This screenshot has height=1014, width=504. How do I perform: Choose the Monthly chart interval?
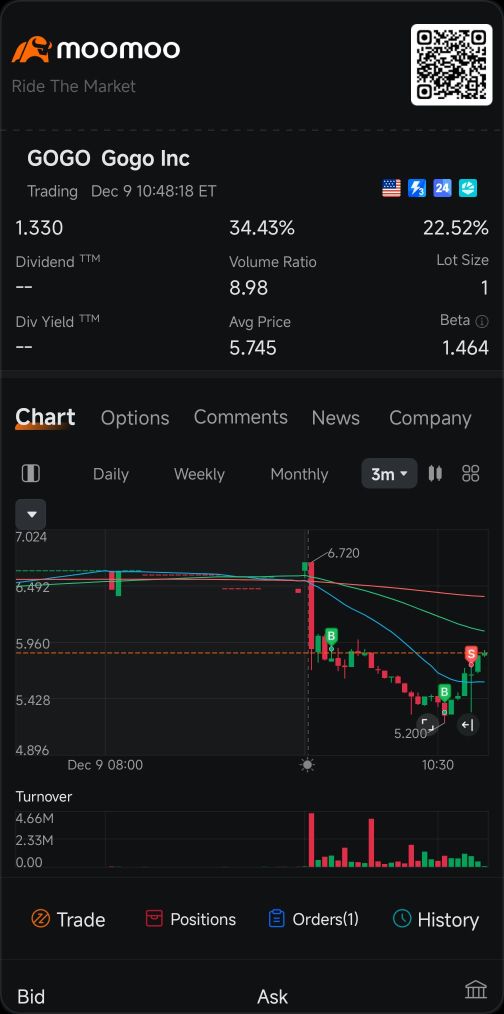[299, 474]
